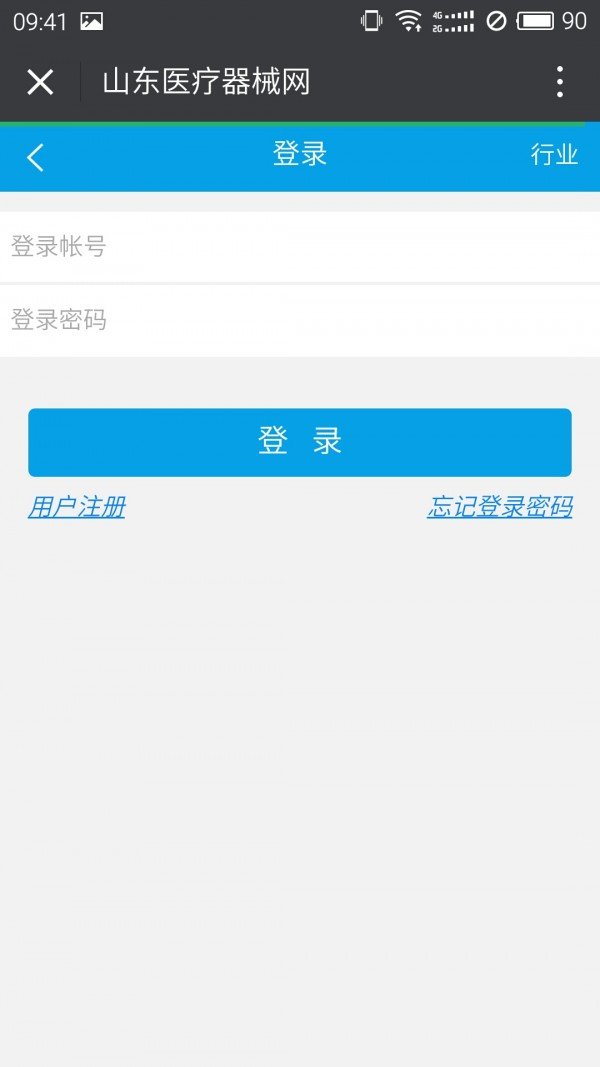Submit the form with the 登录 button

point(300,442)
